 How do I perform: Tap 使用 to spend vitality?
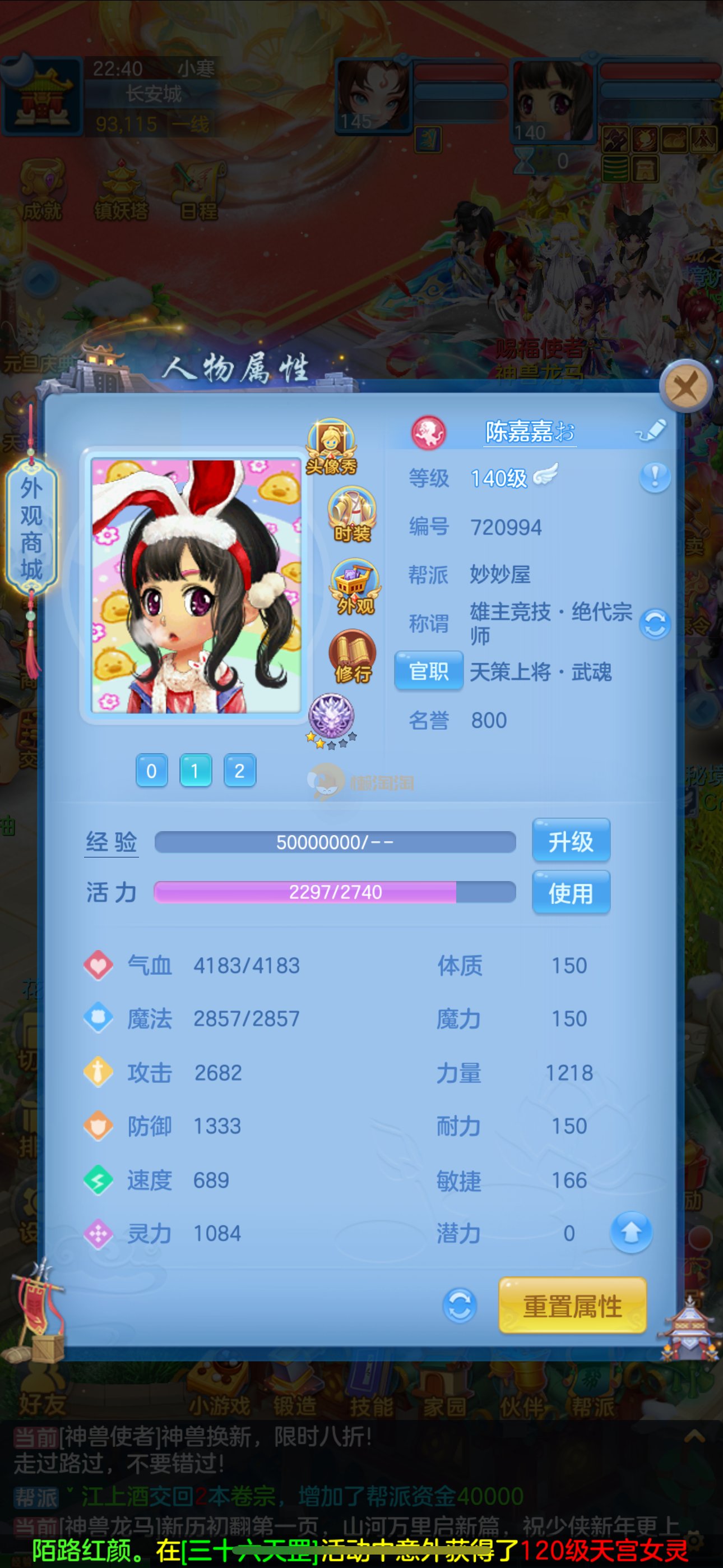(x=570, y=892)
